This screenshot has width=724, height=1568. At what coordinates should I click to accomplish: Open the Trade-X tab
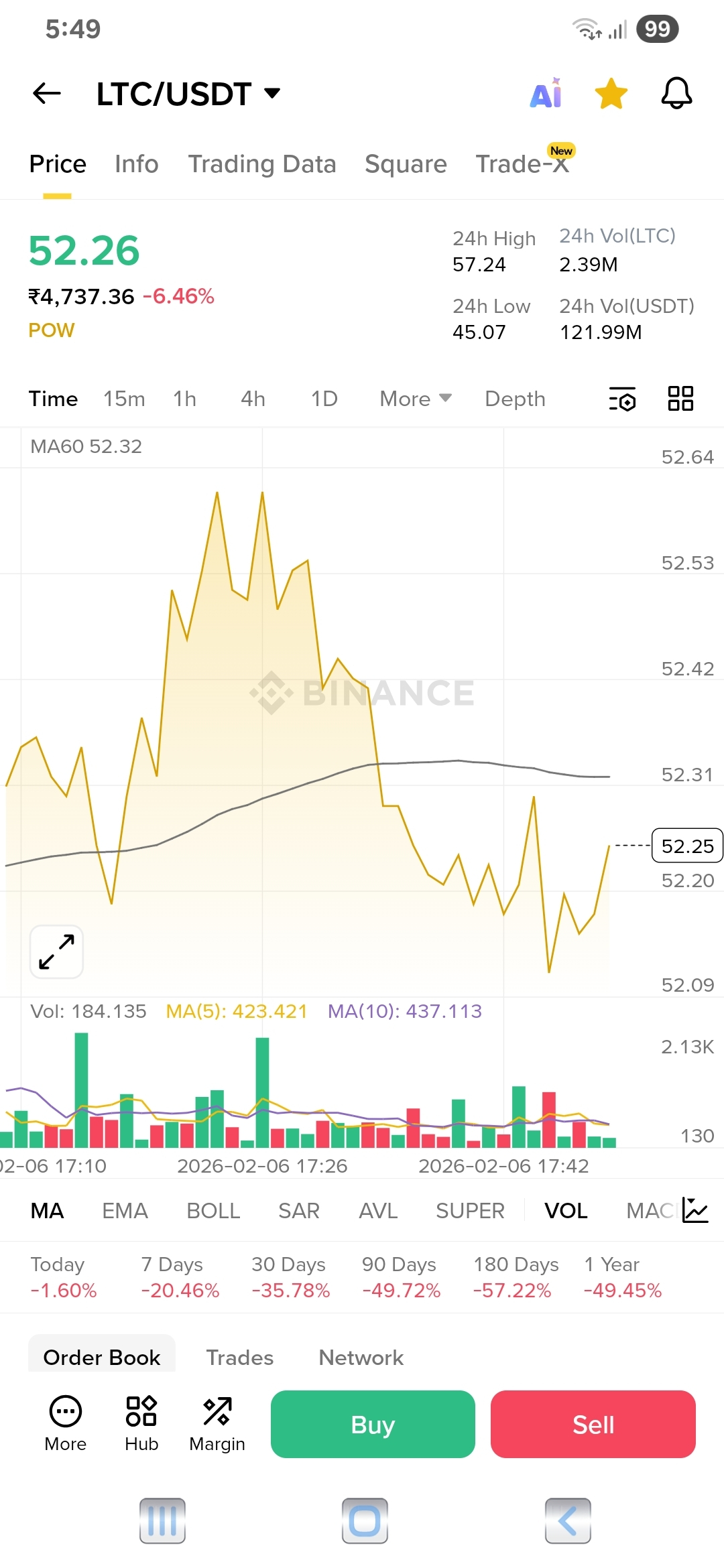coord(522,164)
